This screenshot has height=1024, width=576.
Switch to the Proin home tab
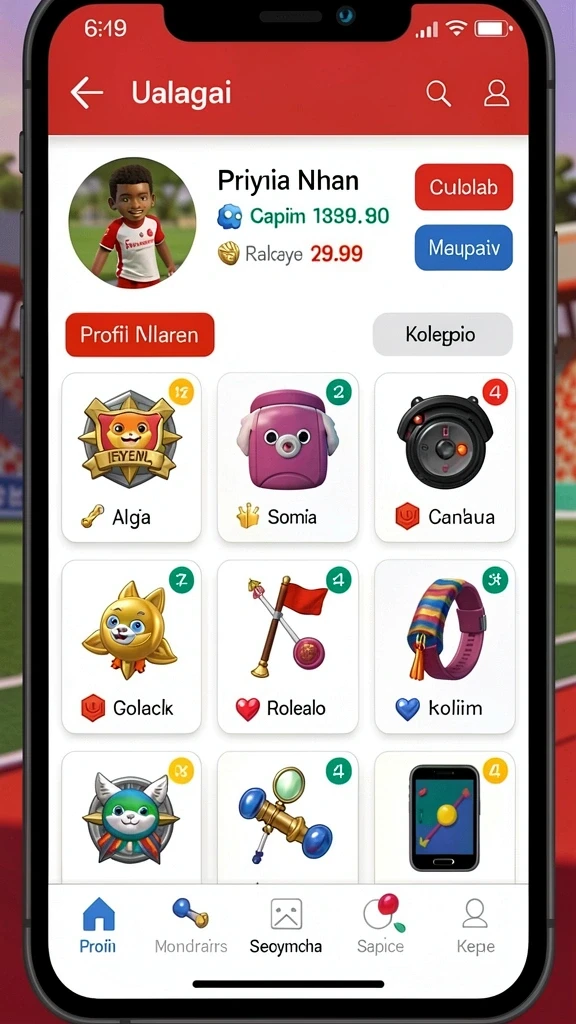(98, 925)
